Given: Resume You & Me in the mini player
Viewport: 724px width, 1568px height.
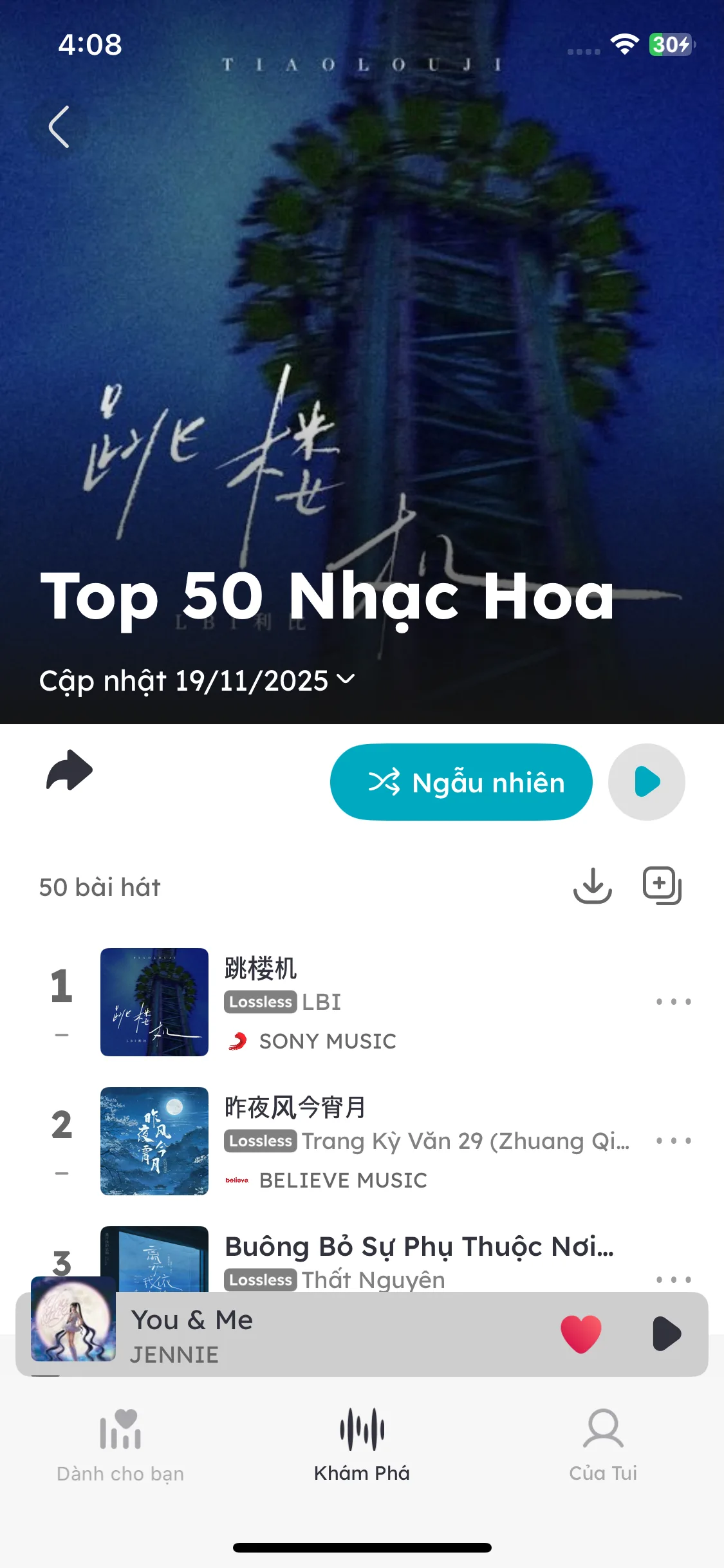Looking at the screenshot, I should pos(666,1334).
